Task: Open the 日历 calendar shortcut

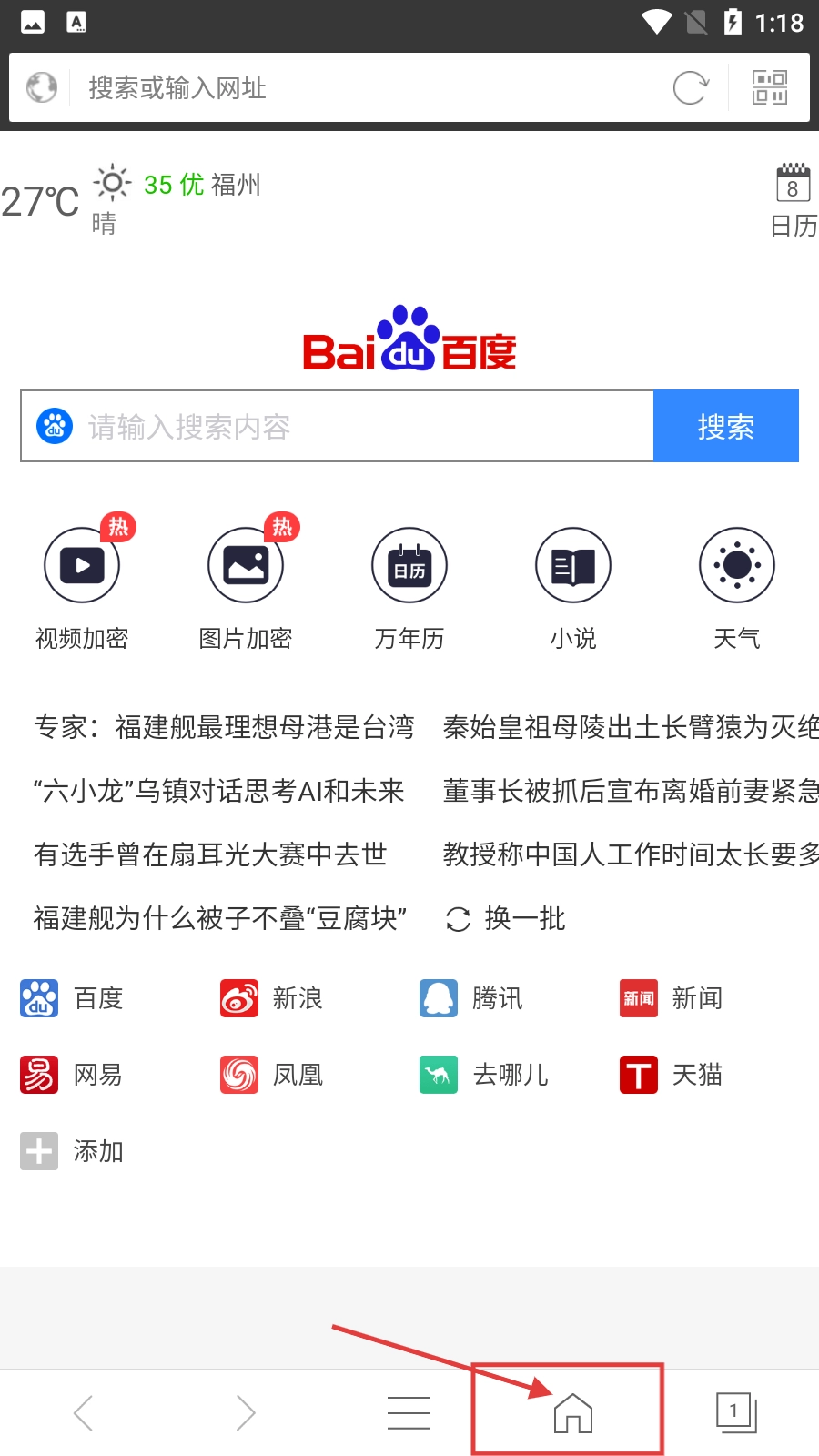Action: [793, 200]
